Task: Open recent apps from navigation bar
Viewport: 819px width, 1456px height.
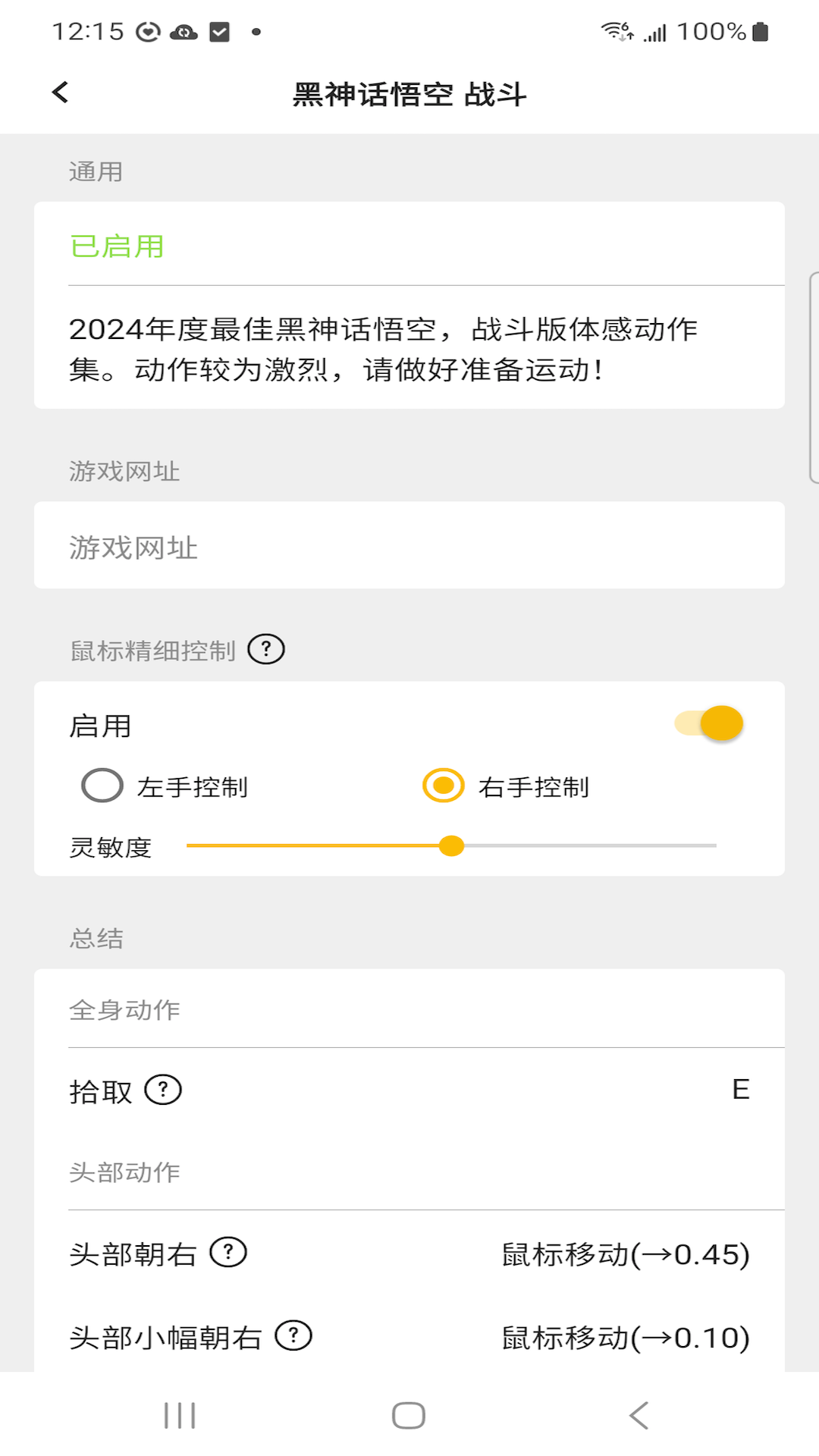Action: click(x=180, y=1415)
